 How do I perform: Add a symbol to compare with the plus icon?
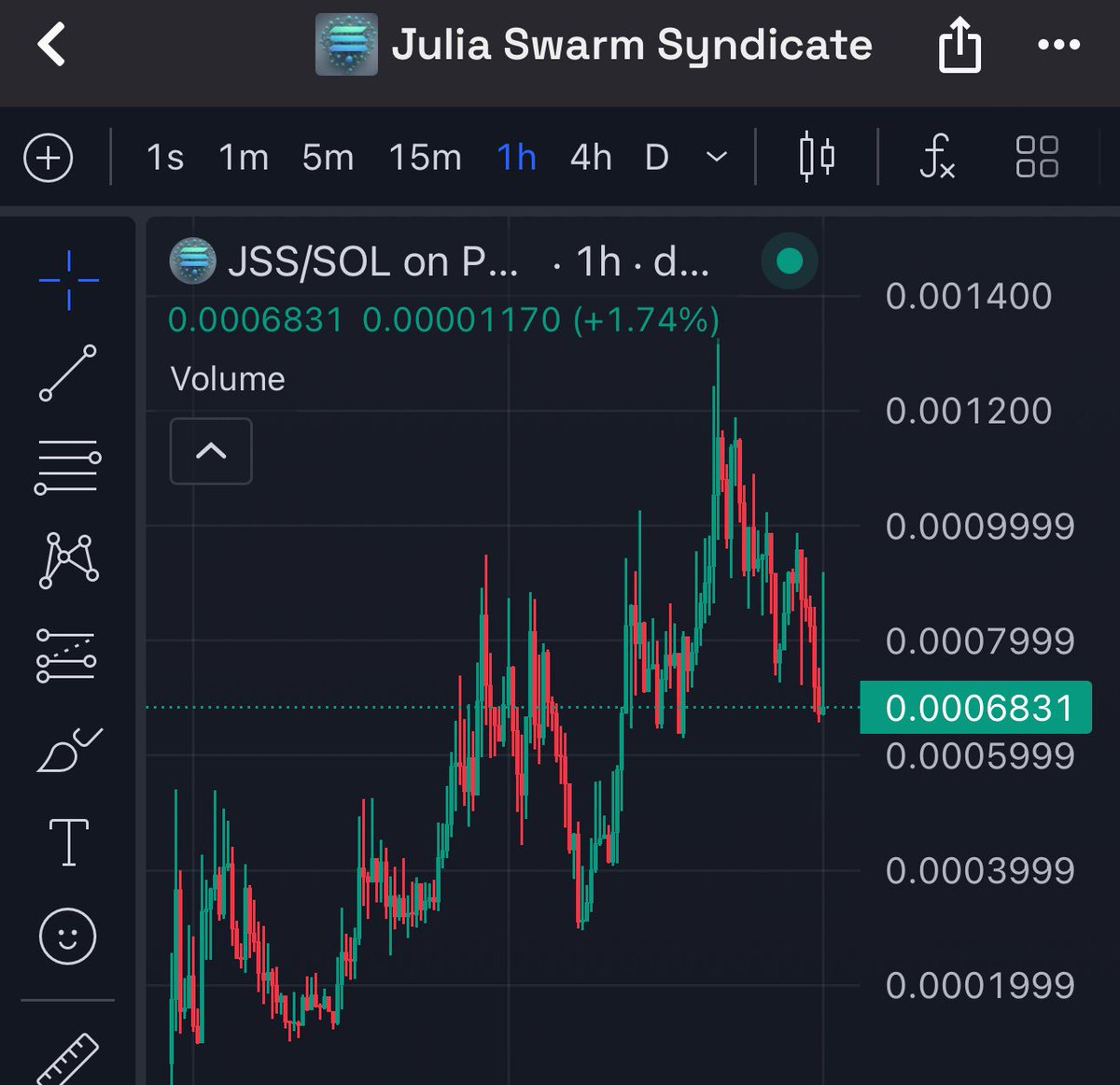tap(48, 157)
